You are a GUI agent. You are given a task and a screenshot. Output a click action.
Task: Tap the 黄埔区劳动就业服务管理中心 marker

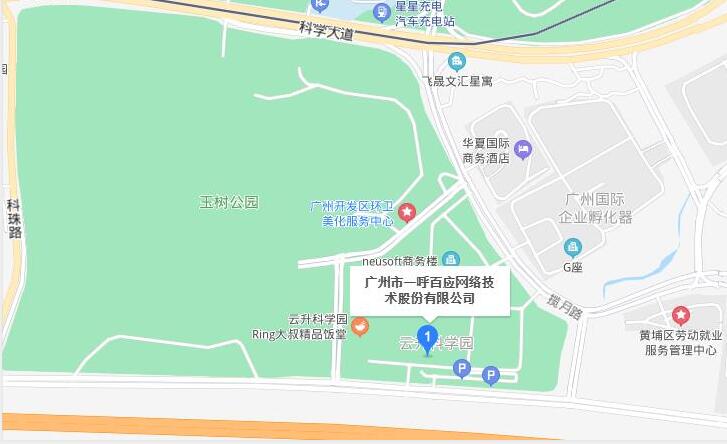coord(681,315)
